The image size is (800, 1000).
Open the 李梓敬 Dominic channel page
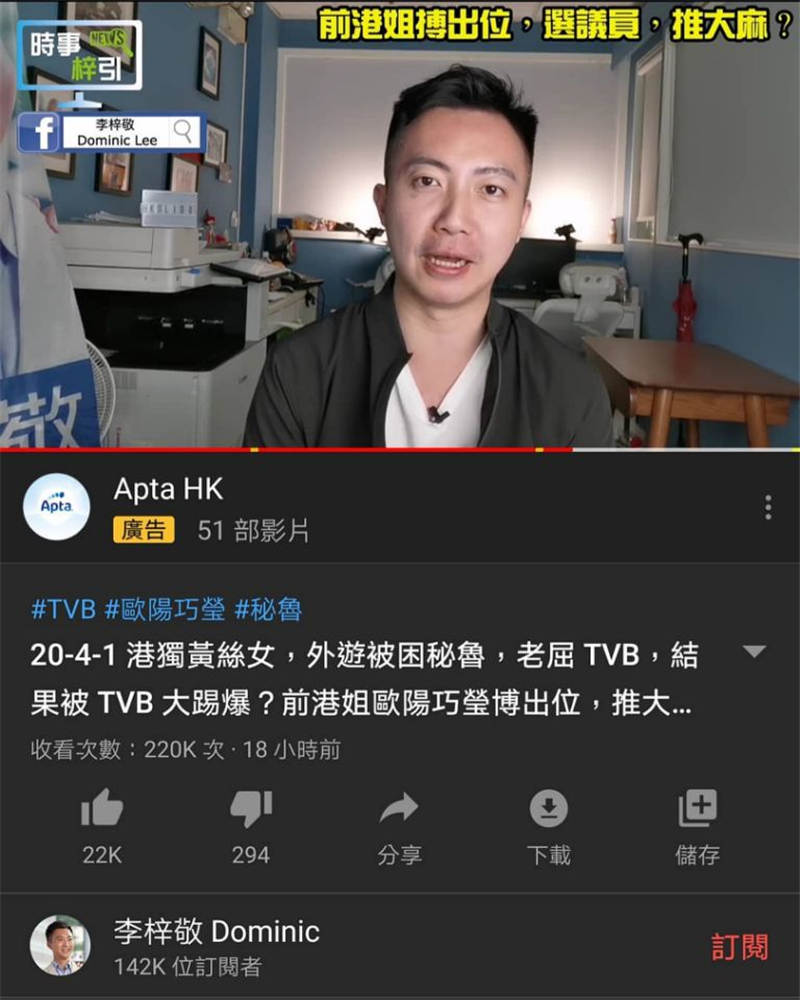click(215, 945)
